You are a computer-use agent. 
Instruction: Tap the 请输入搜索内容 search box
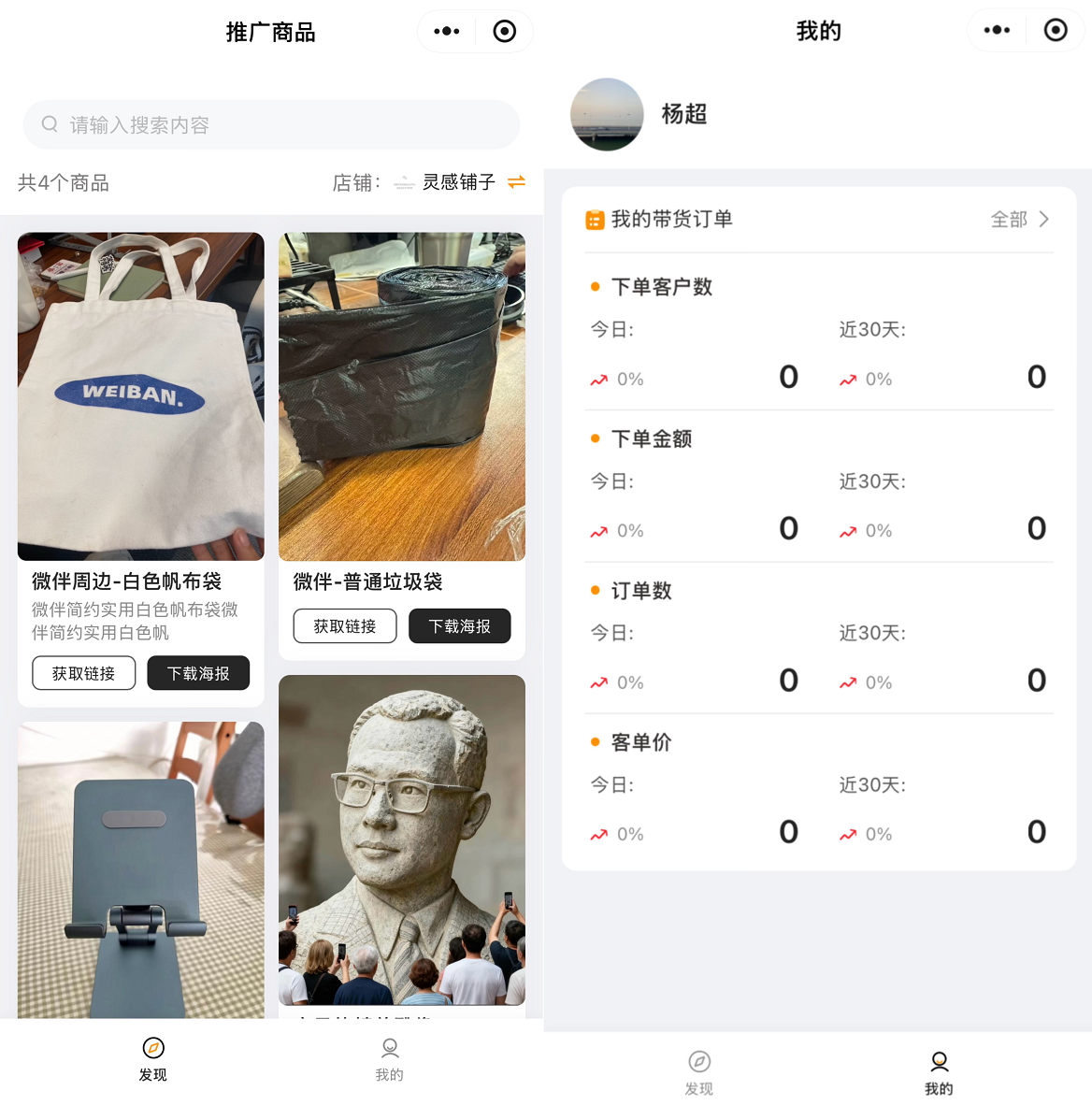(x=271, y=125)
